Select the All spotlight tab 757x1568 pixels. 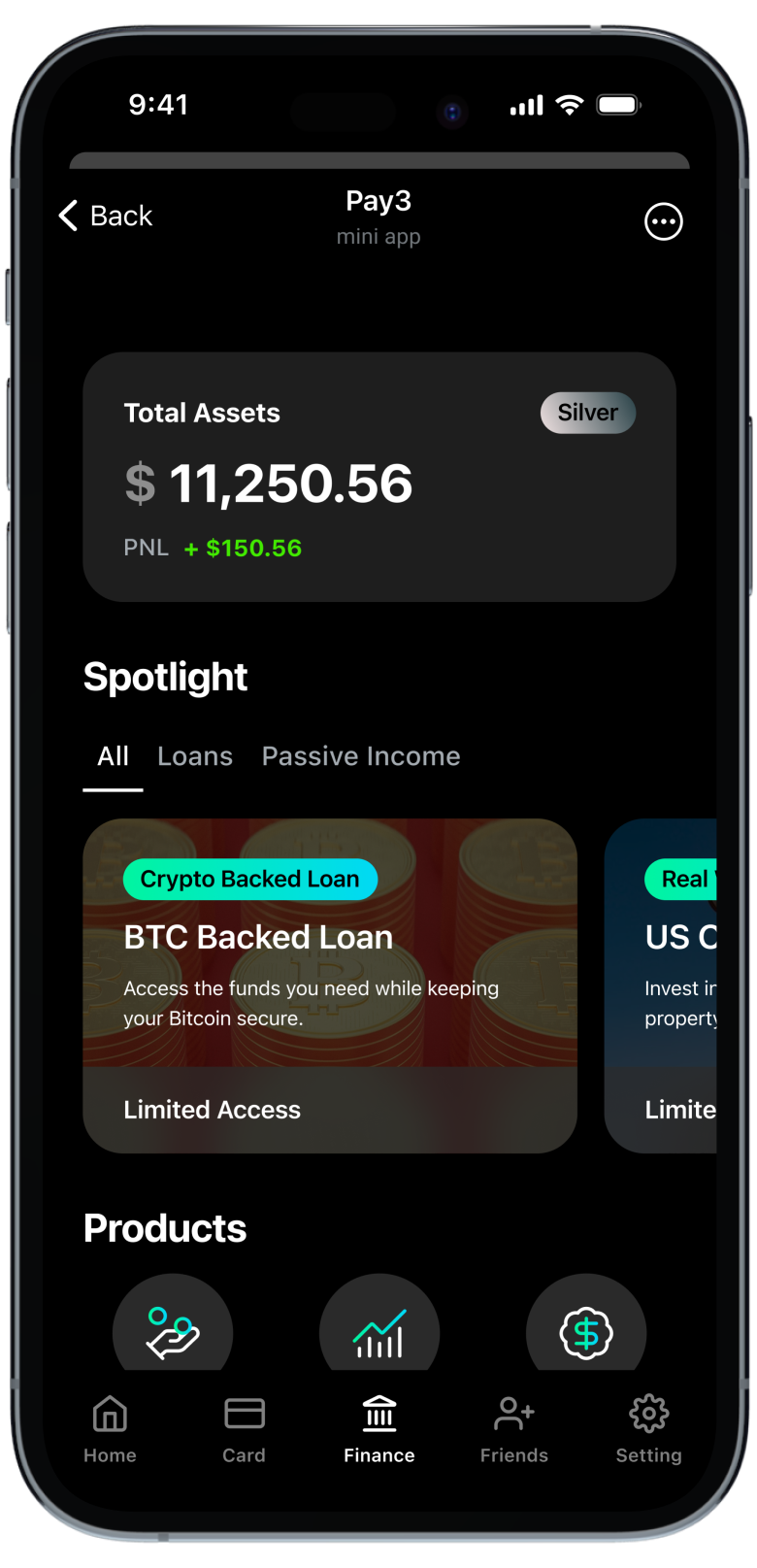[x=113, y=756]
